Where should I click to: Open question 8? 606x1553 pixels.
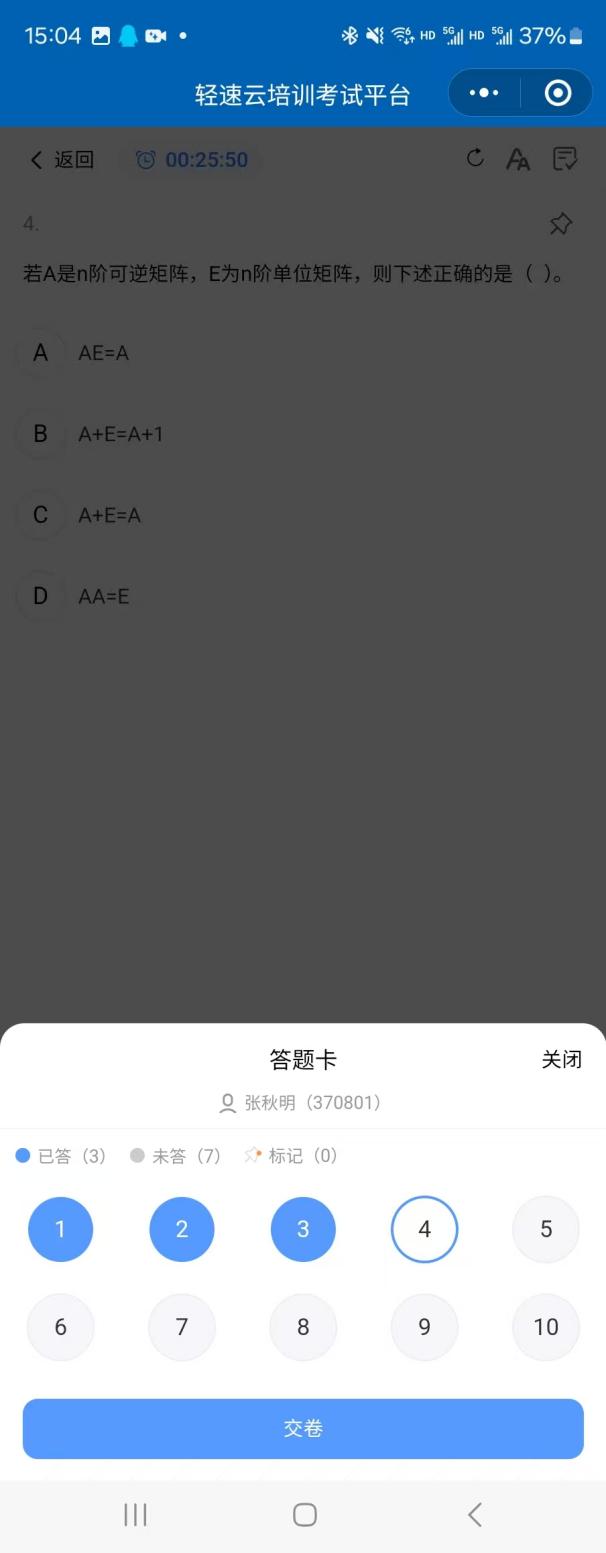[x=303, y=1327]
